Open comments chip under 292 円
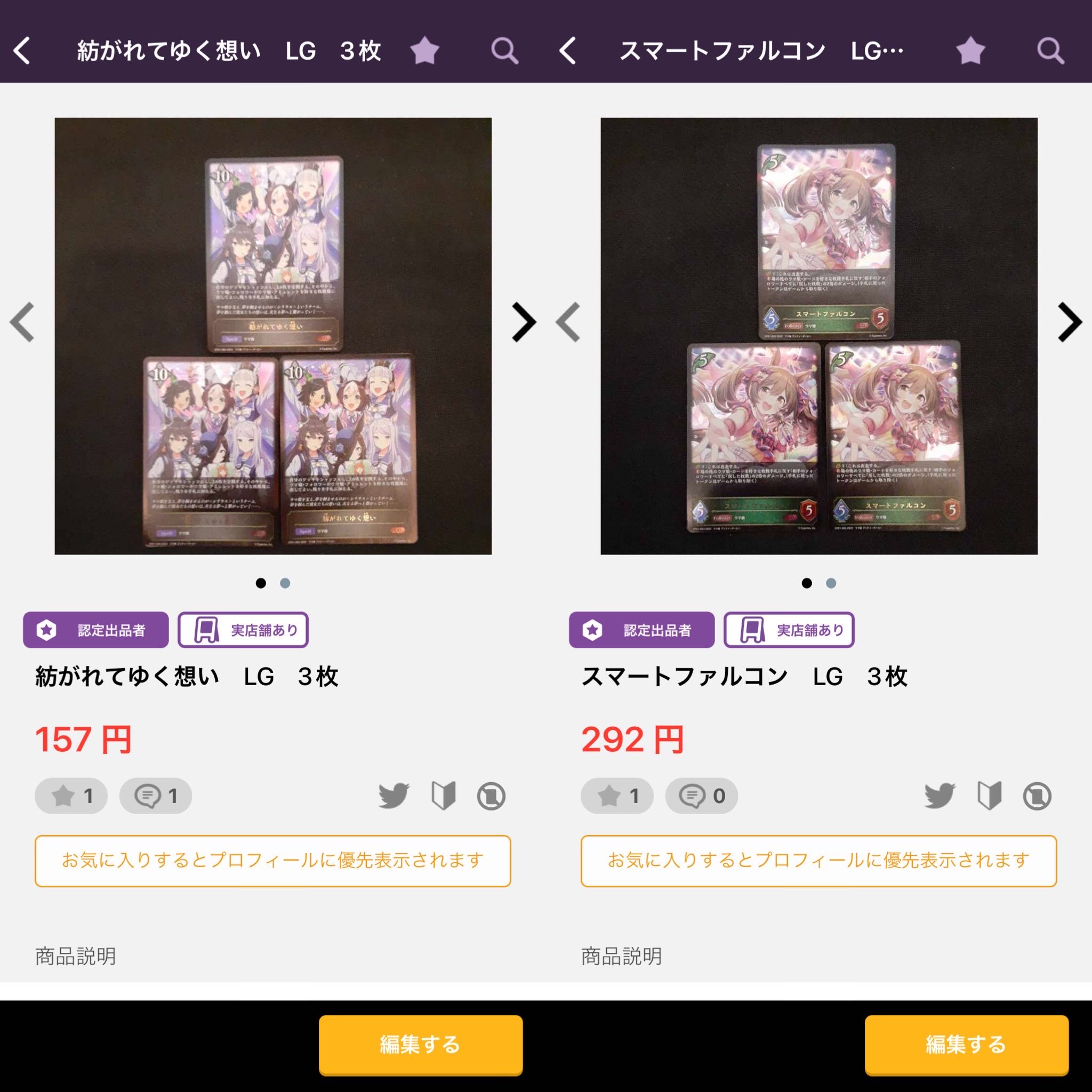The width and height of the screenshot is (1092, 1092). tap(702, 796)
